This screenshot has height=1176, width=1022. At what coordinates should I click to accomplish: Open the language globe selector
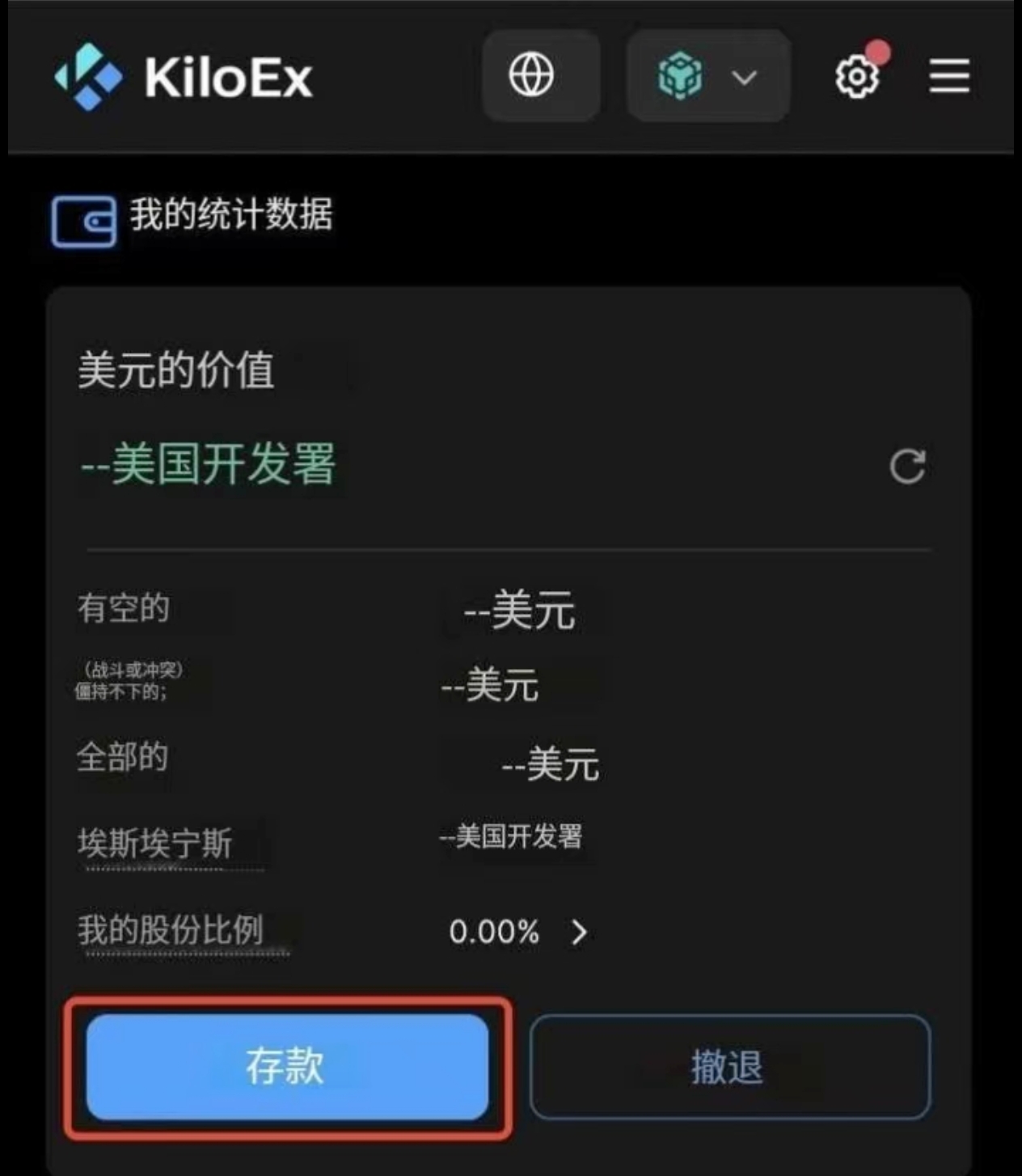532,76
